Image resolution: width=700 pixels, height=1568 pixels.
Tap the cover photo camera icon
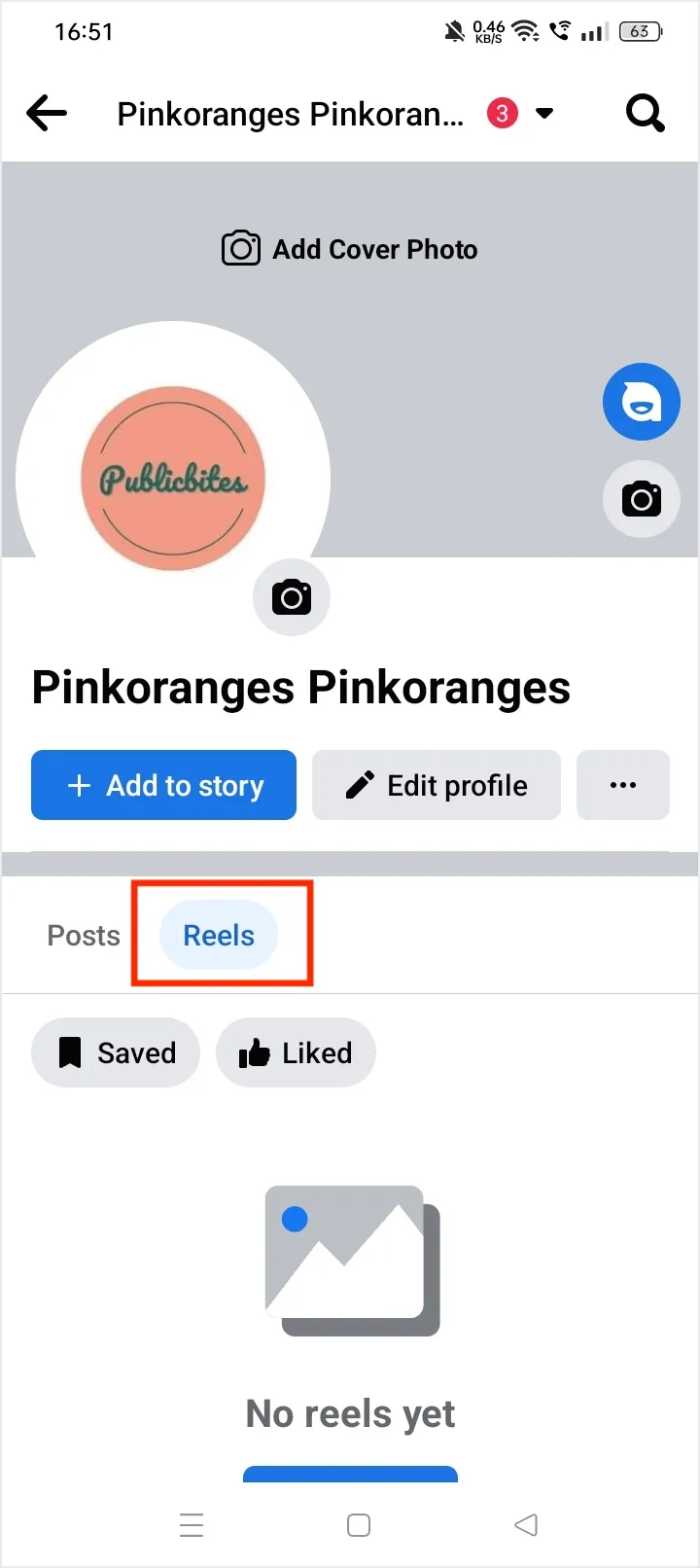[641, 499]
